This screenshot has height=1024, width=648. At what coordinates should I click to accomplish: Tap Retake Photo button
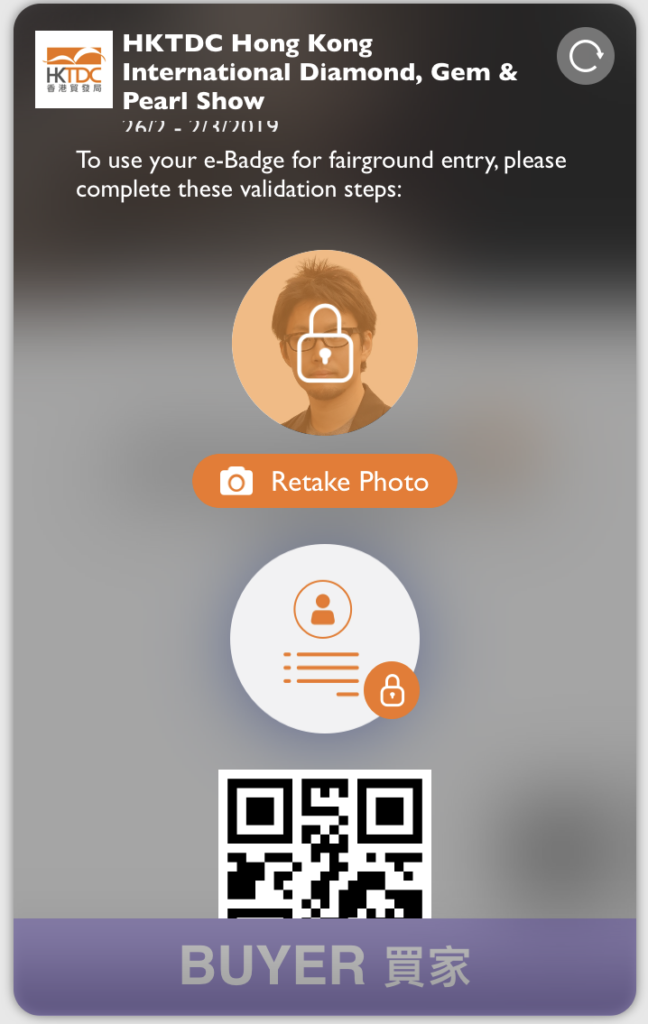pos(324,481)
